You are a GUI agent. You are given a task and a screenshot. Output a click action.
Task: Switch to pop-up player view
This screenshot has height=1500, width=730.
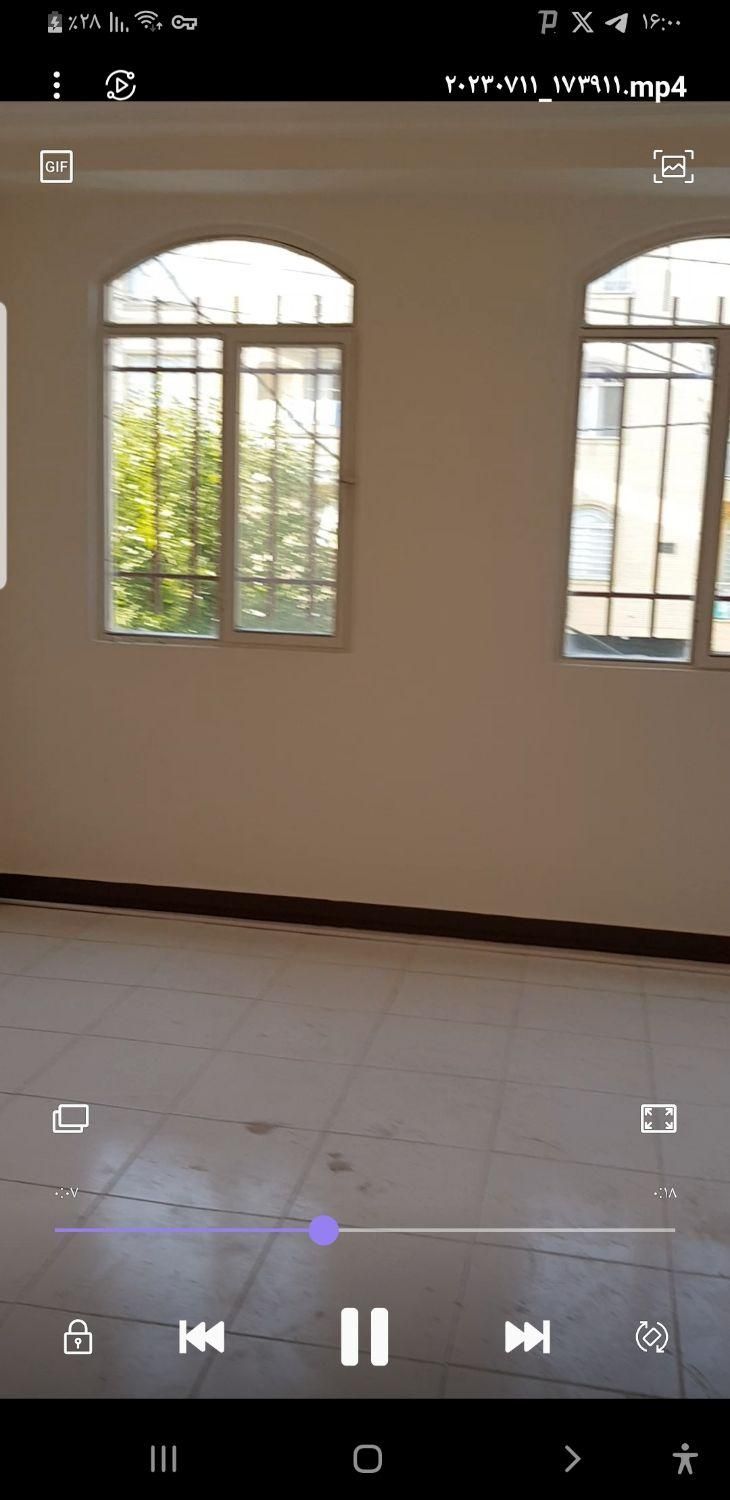[70, 1118]
